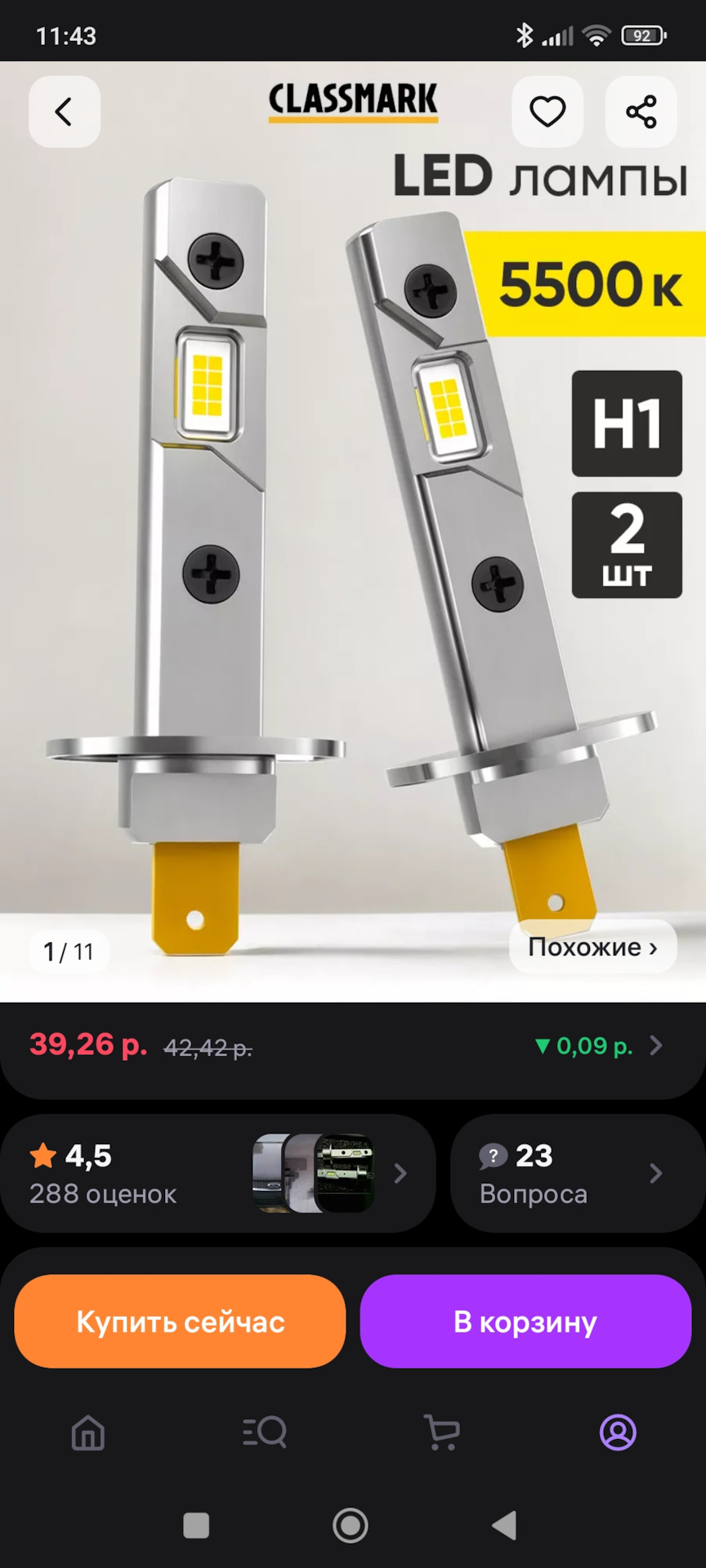Open the 288 ratings and reviews
Screen dimensions: 706x1568
coord(217,1174)
